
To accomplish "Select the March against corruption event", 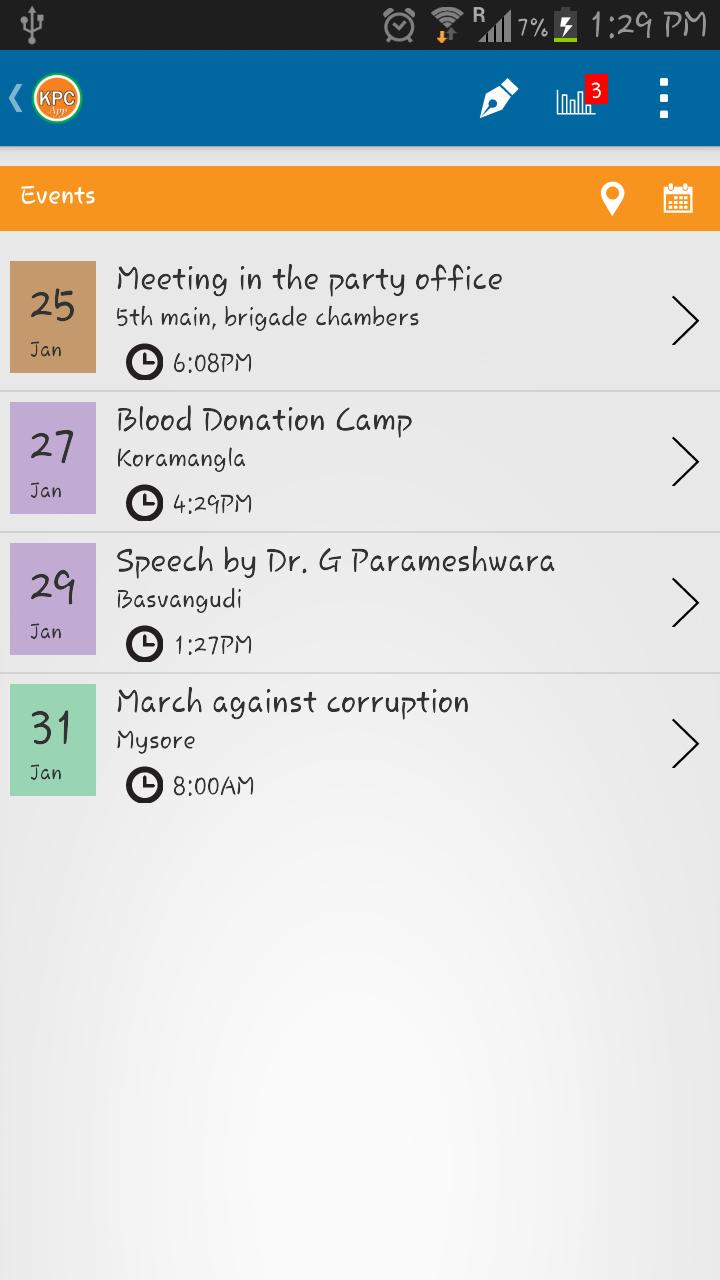I will click(x=360, y=743).
